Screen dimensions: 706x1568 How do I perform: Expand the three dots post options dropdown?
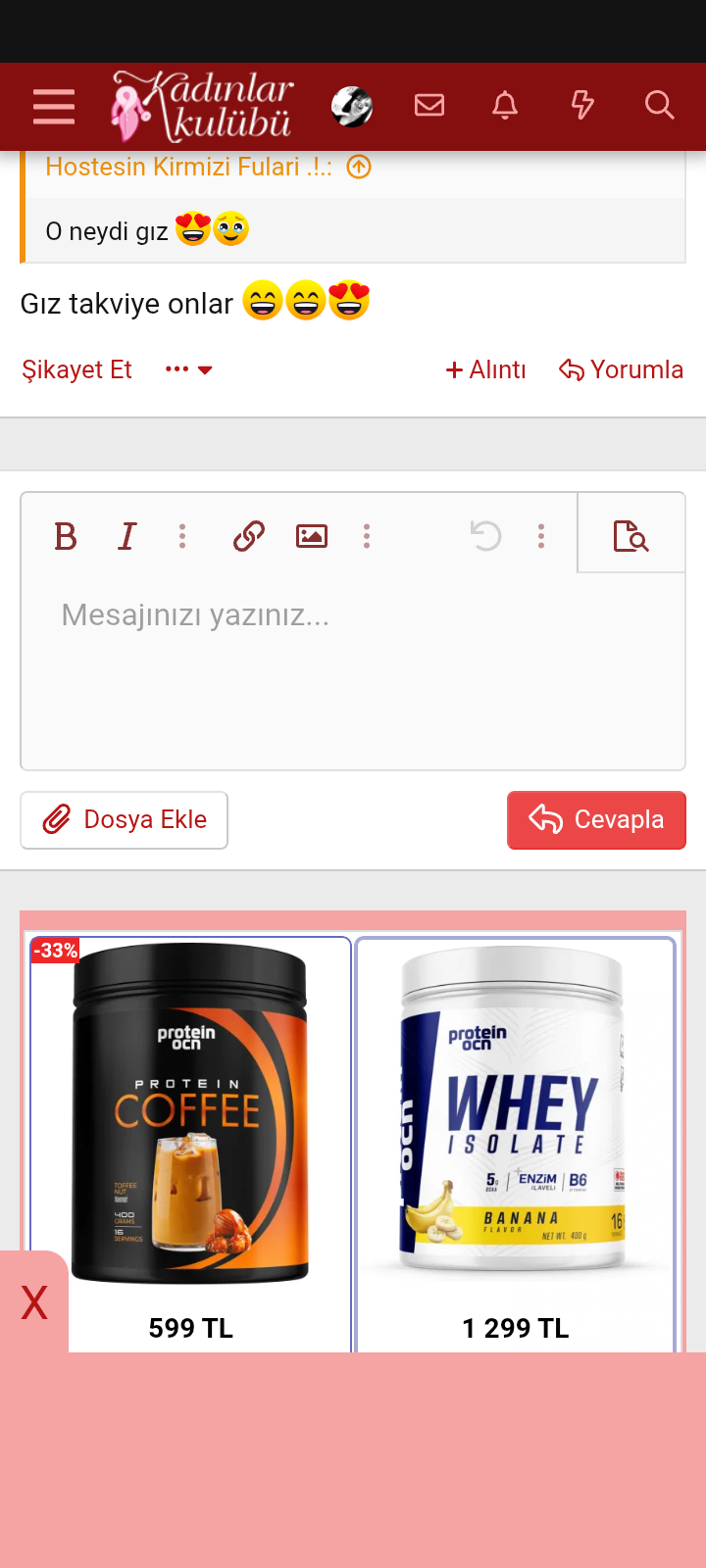point(189,369)
